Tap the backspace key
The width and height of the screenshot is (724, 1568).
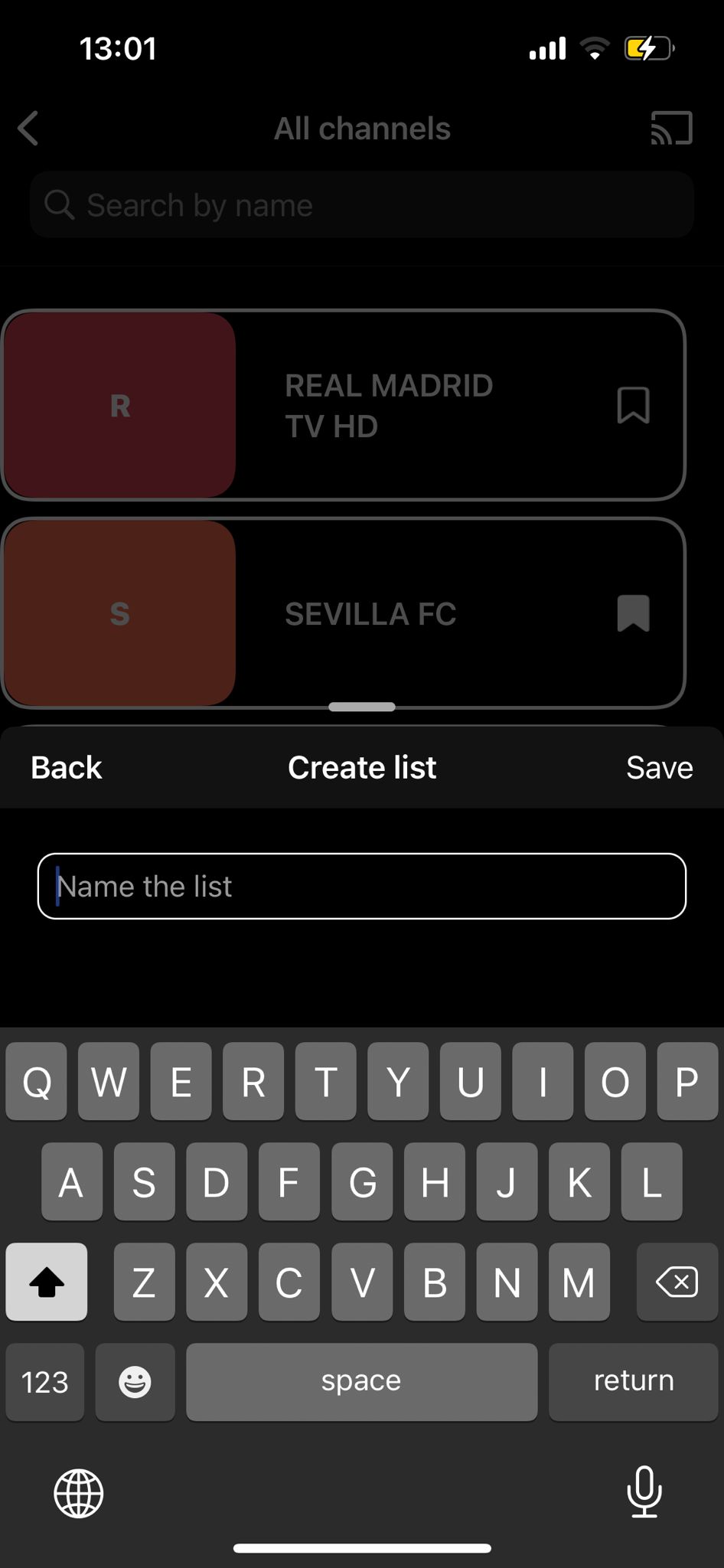pyautogui.click(x=677, y=1282)
